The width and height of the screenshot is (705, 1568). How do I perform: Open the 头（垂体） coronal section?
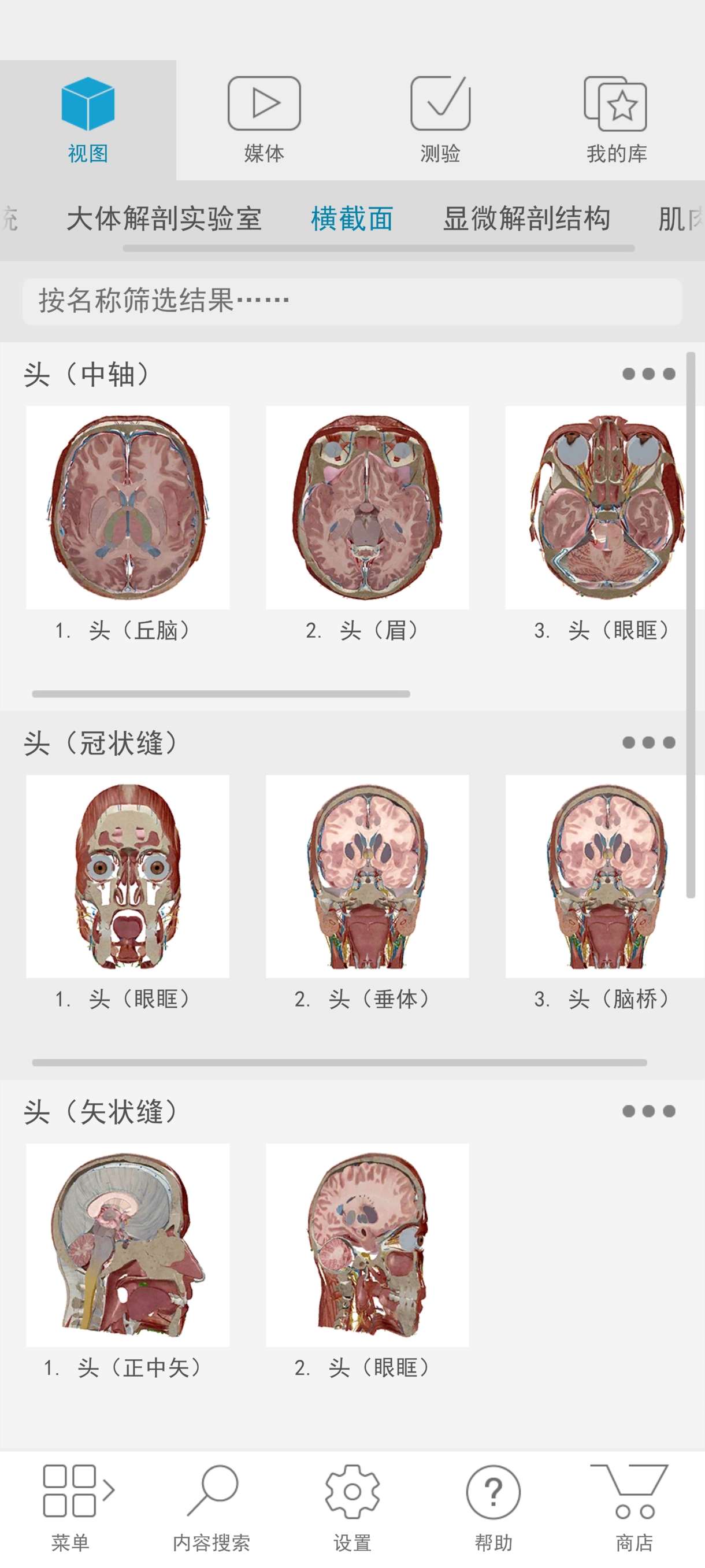[x=367, y=877]
